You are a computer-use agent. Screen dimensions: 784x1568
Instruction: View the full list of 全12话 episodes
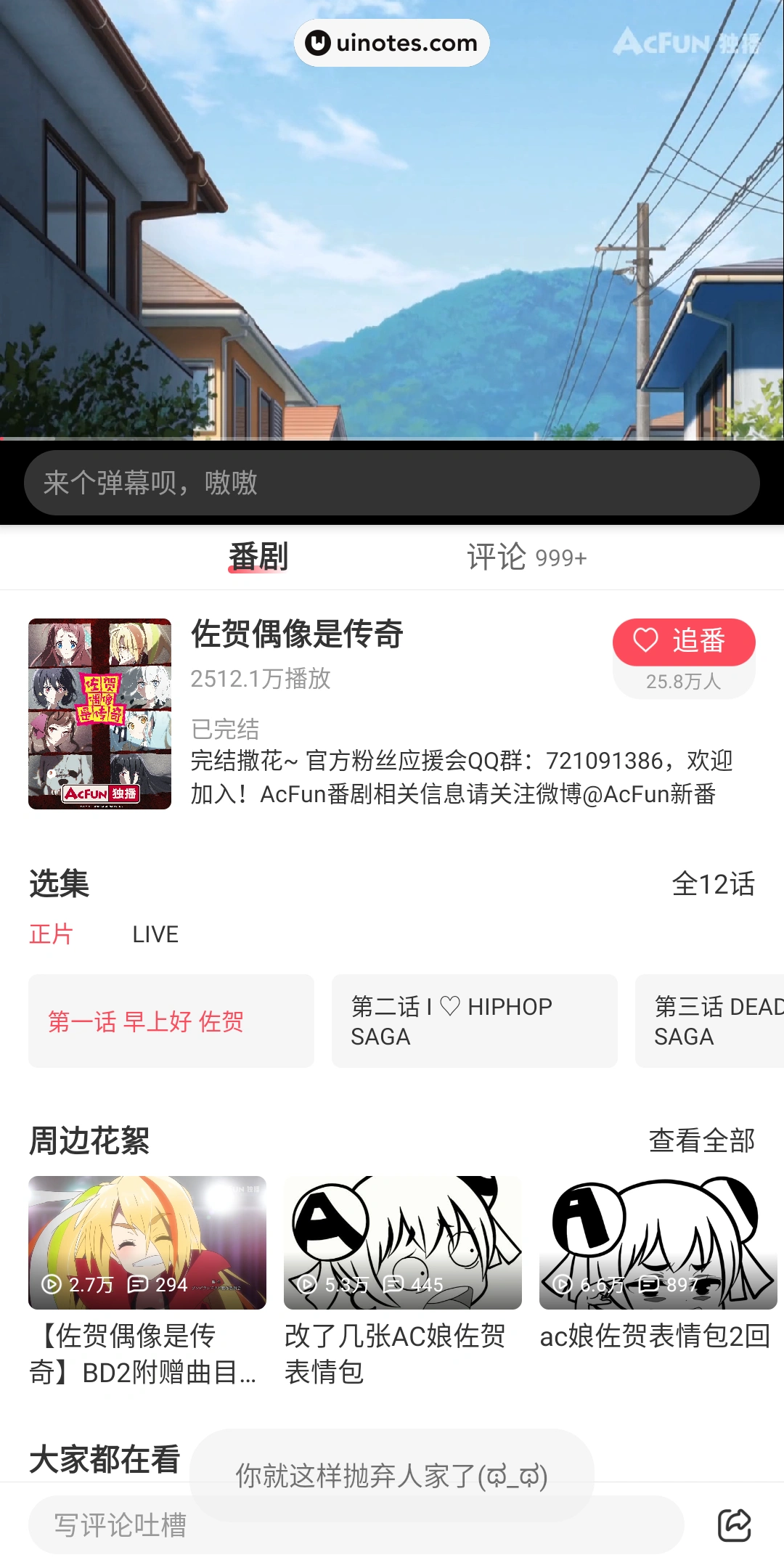coord(713,884)
